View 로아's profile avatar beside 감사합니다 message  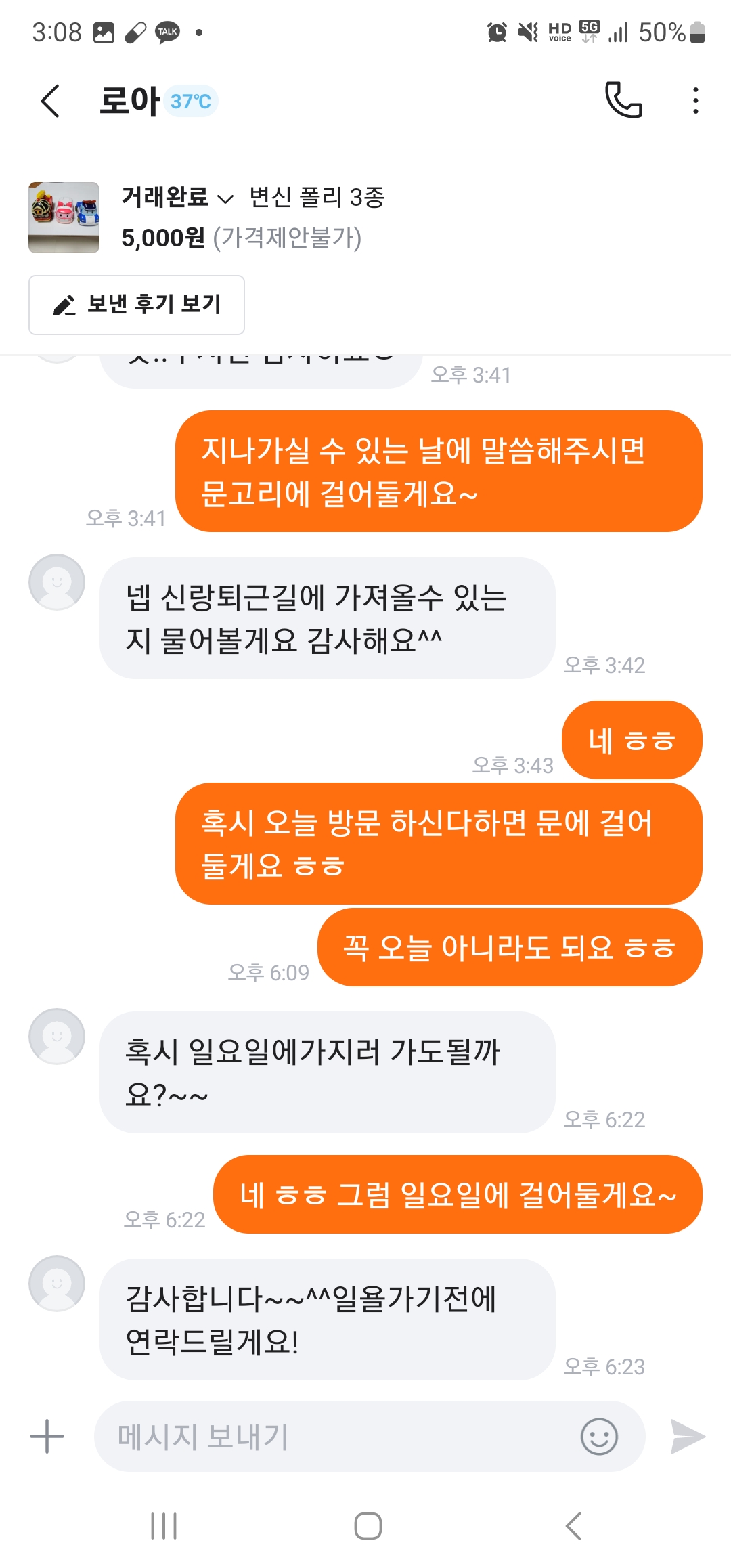[x=57, y=1283]
